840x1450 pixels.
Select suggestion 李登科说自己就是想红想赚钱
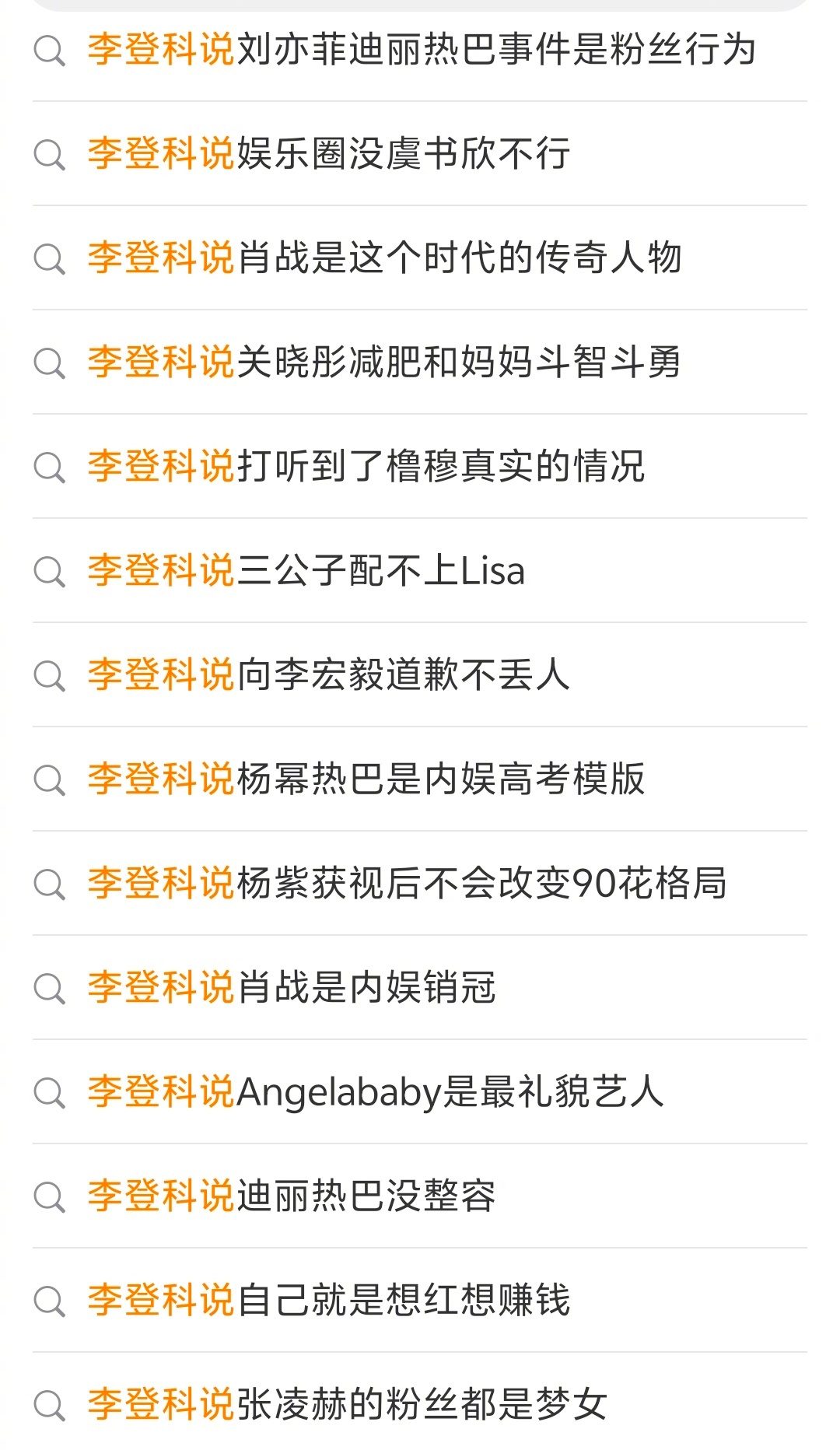tap(420, 1300)
